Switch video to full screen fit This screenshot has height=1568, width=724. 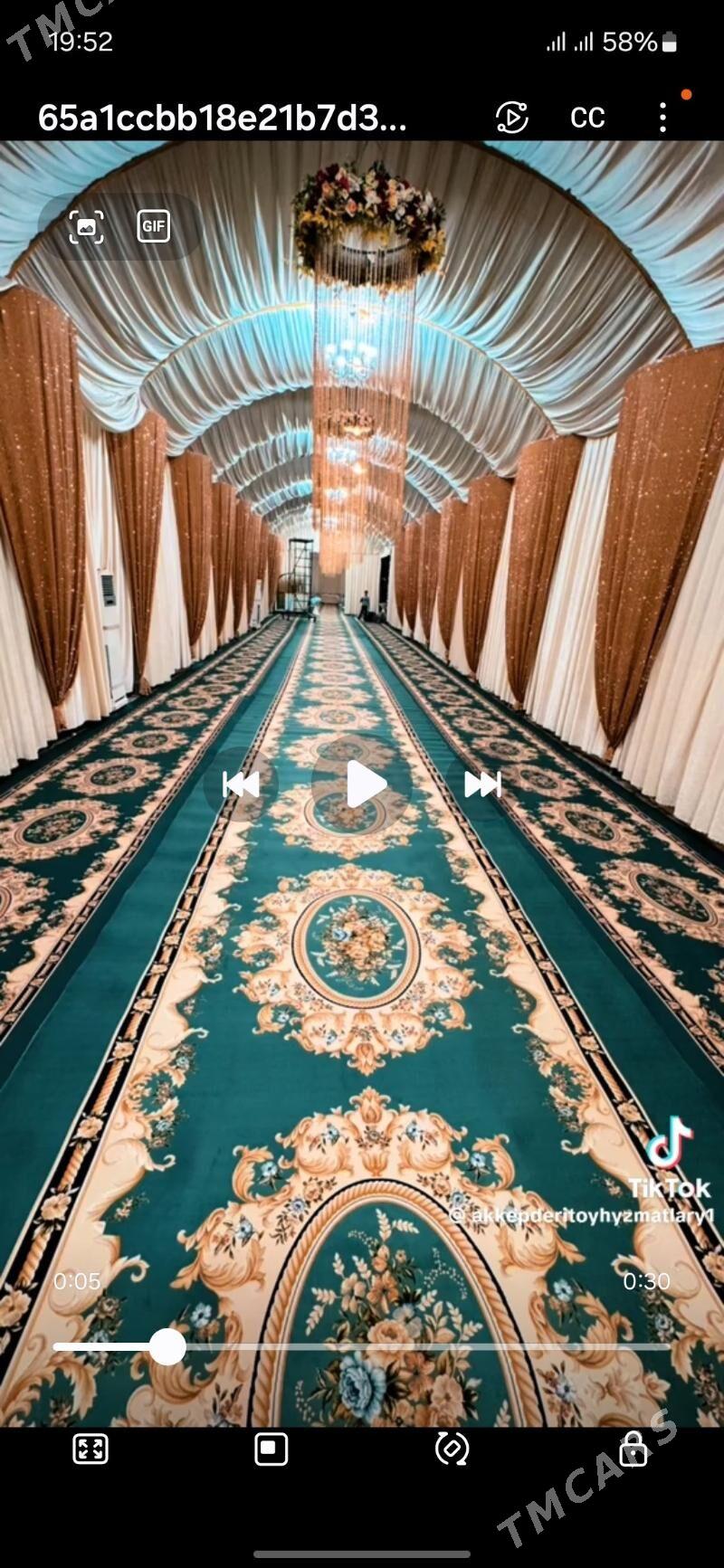(90, 1449)
